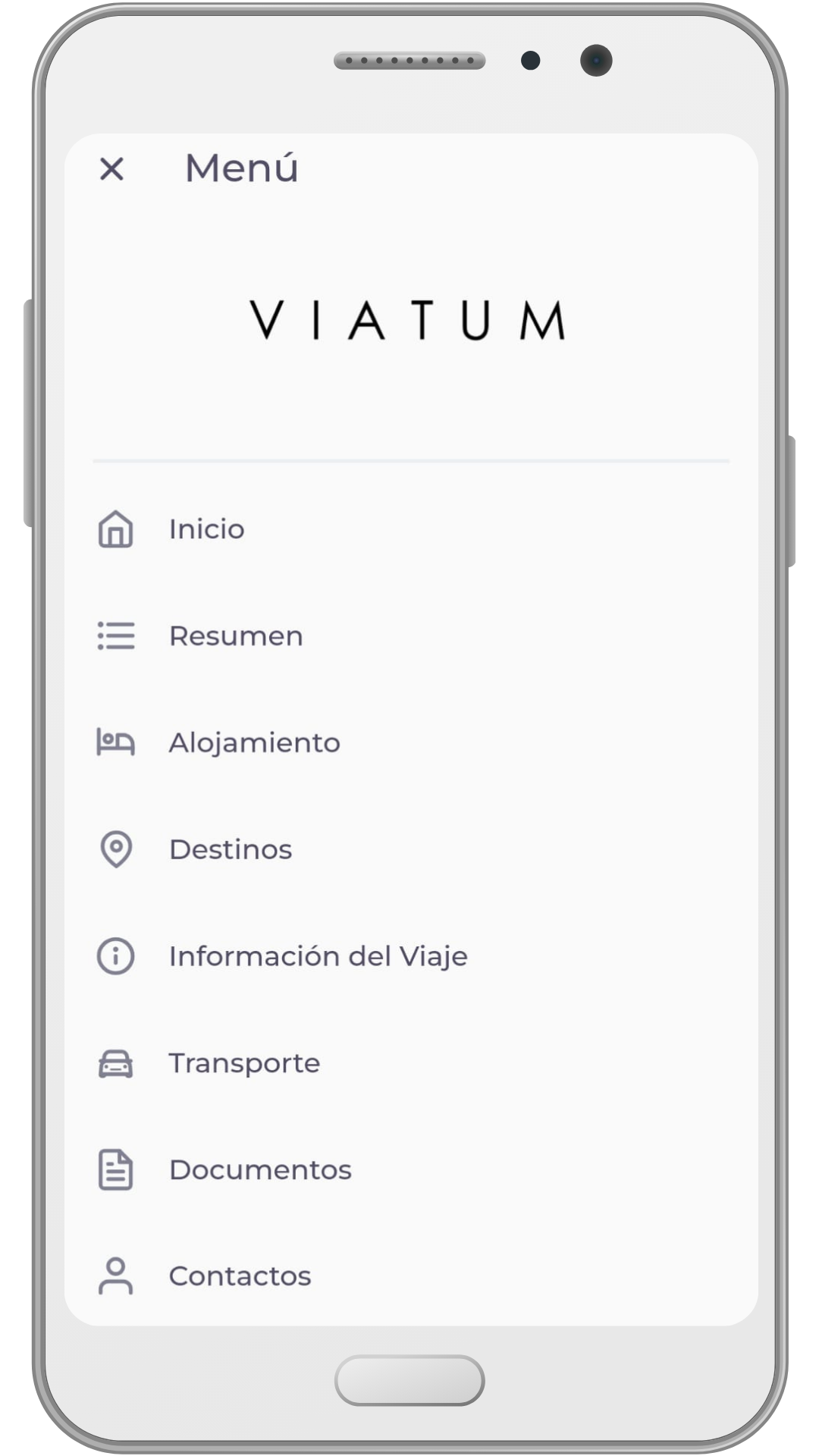
Task: Tap the Transporte menu item
Action: pyautogui.click(x=243, y=1063)
